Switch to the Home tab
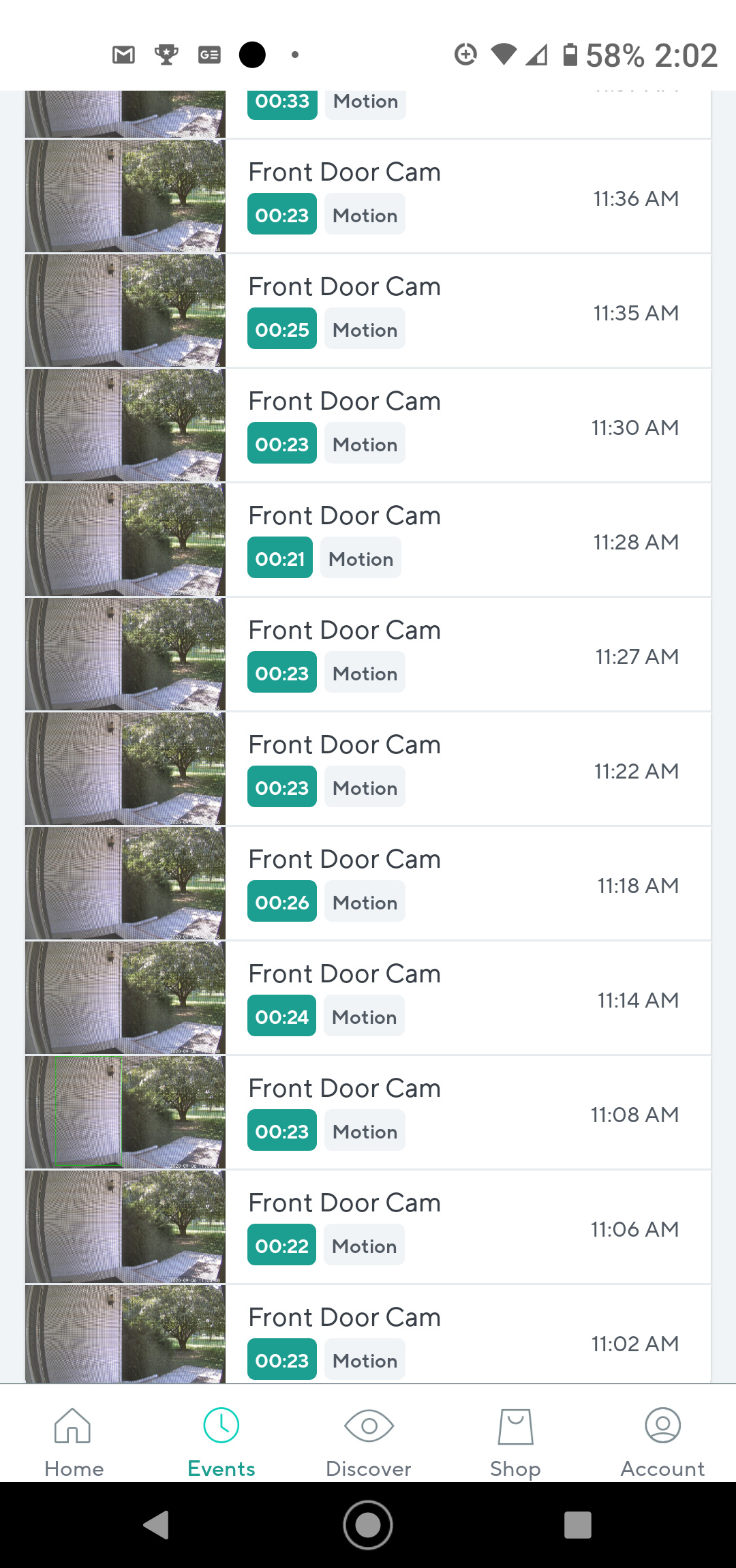This screenshot has height=1568, width=736. pyautogui.click(x=74, y=1440)
